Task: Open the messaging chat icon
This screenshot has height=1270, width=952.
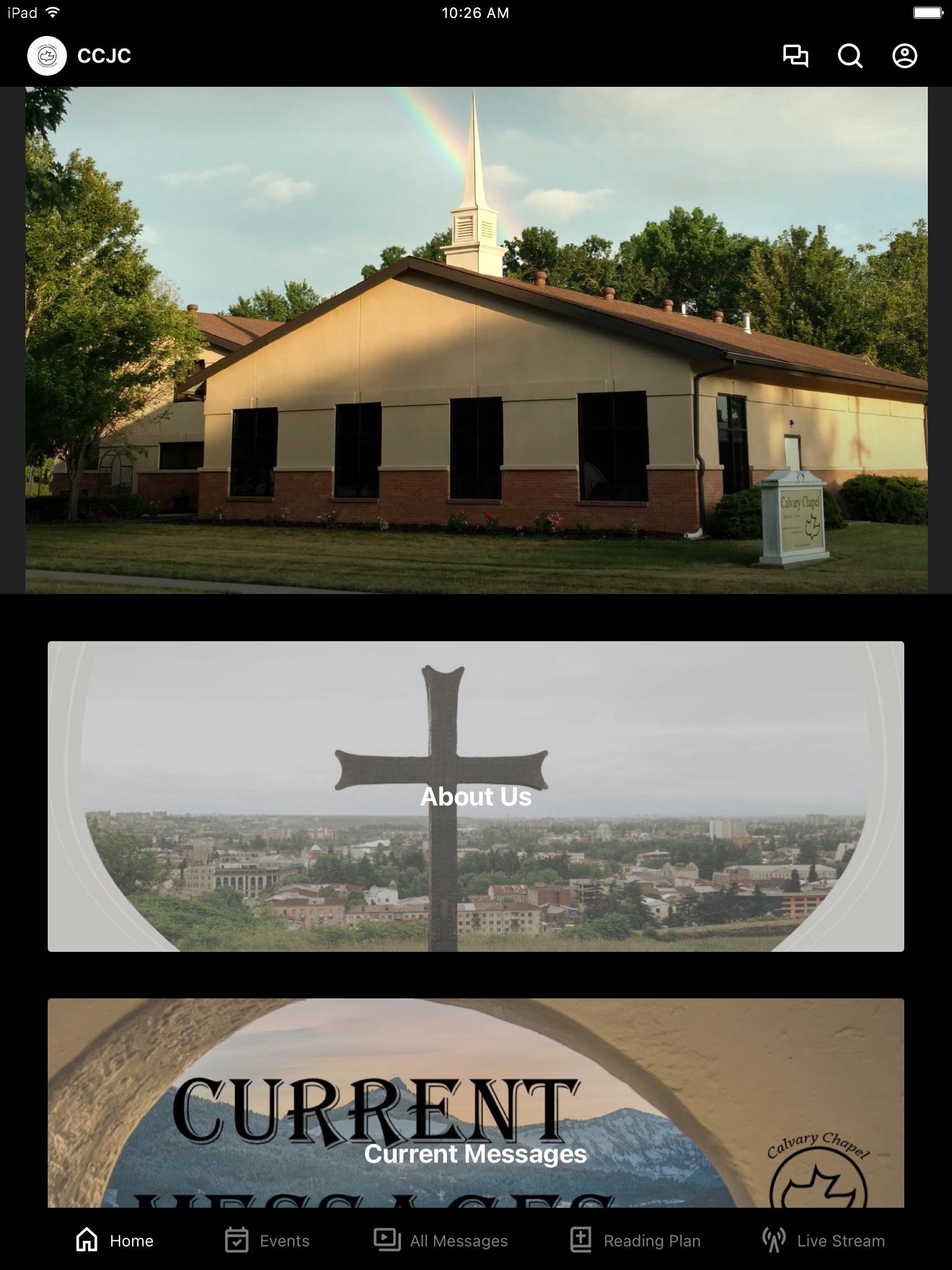Action: [x=795, y=56]
